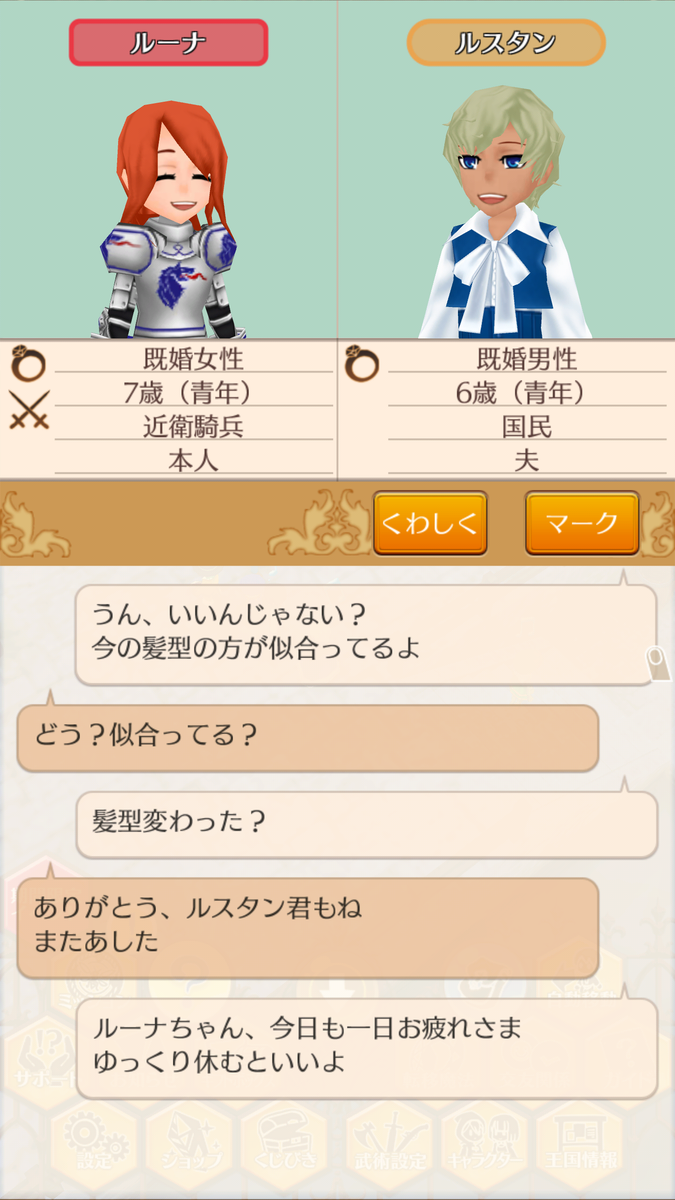The image size is (675, 1200).
Task: Select the ルーナ character name tag
Action: click(168, 43)
